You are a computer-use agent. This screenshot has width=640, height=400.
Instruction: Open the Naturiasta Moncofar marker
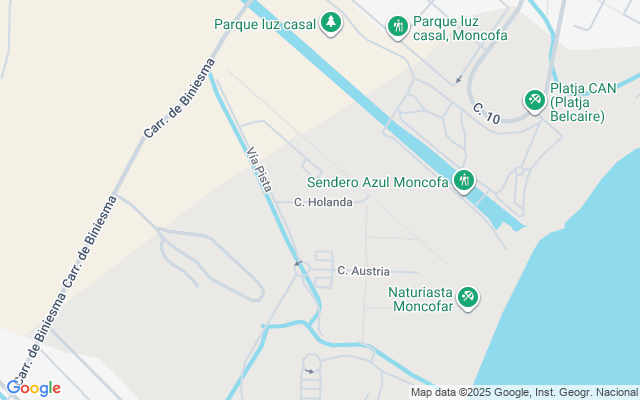pos(467,297)
